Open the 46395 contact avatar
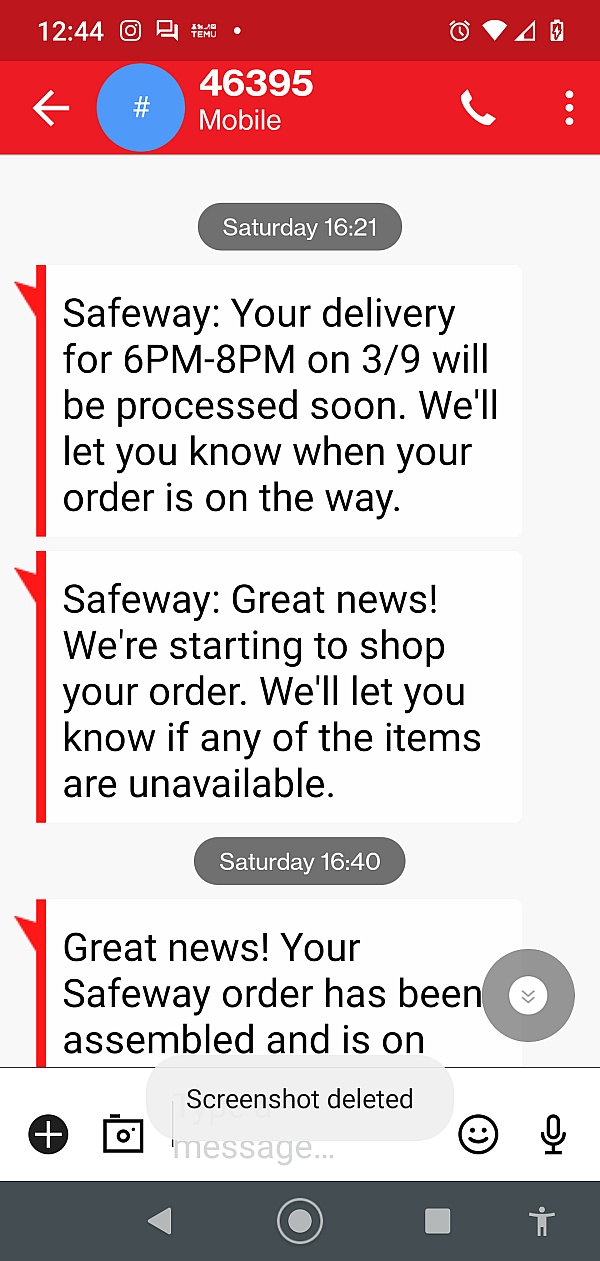The width and height of the screenshot is (600, 1261). (x=141, y=108)
